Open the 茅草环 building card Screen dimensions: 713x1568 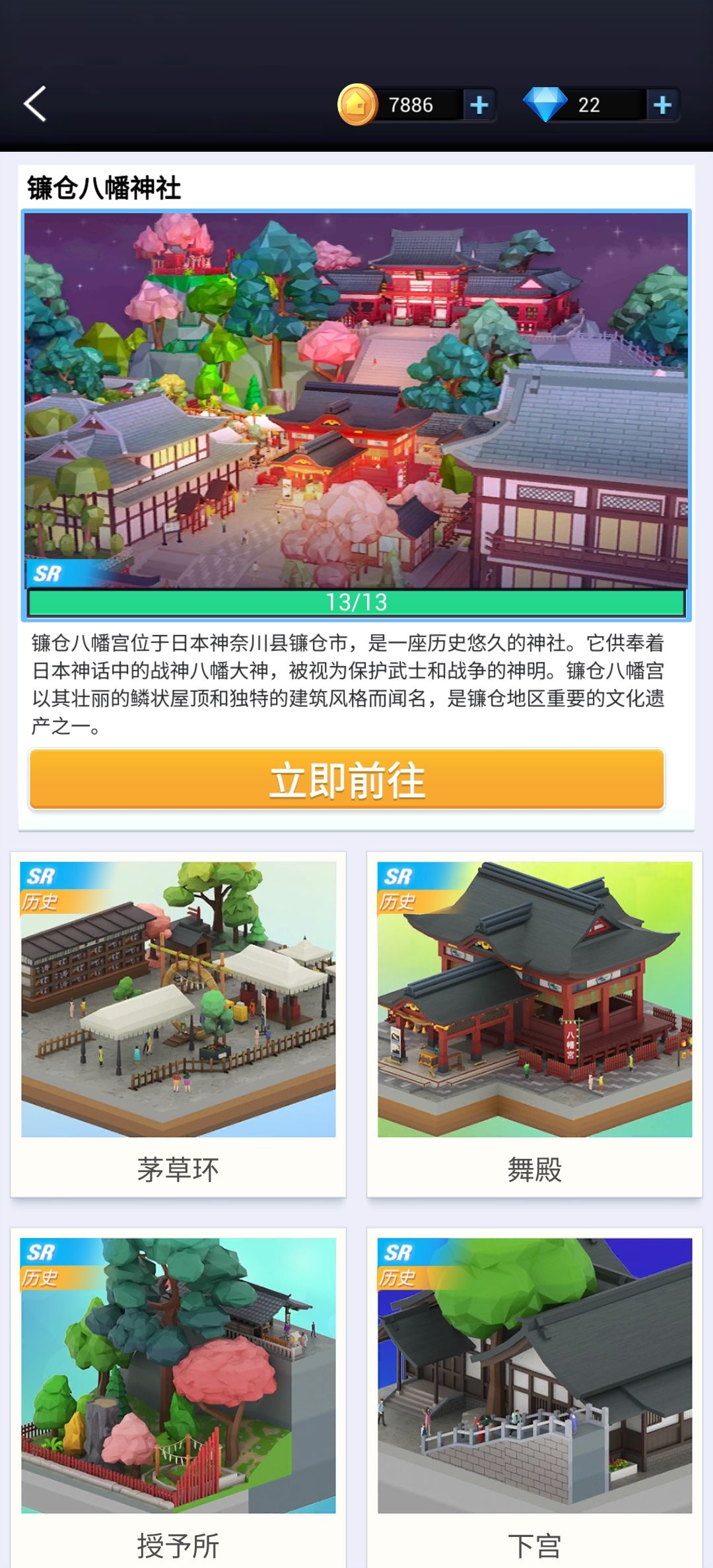(178, 1024)
